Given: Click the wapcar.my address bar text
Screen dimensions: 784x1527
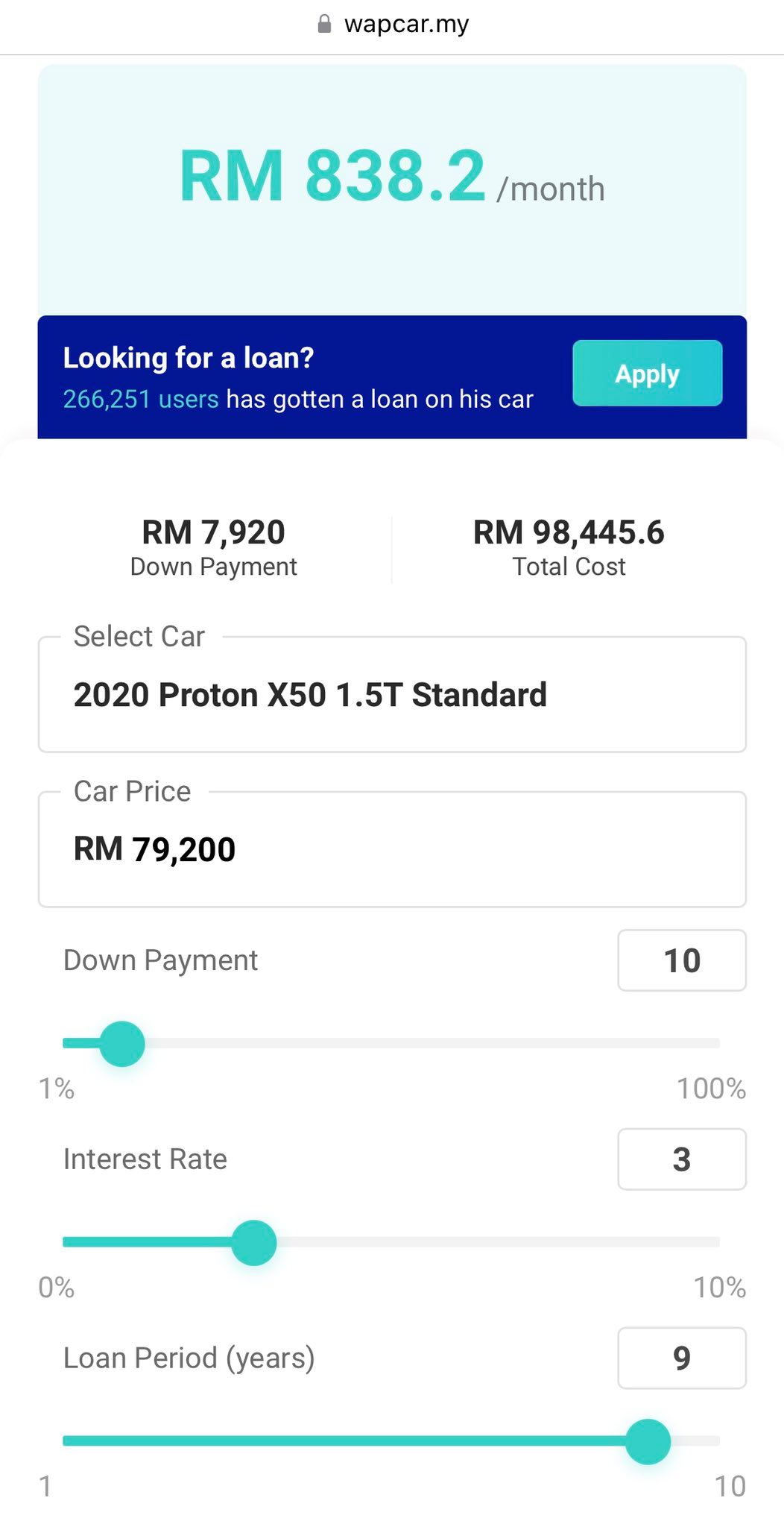Looking at the screenshot, I should [x=406, y=23].
